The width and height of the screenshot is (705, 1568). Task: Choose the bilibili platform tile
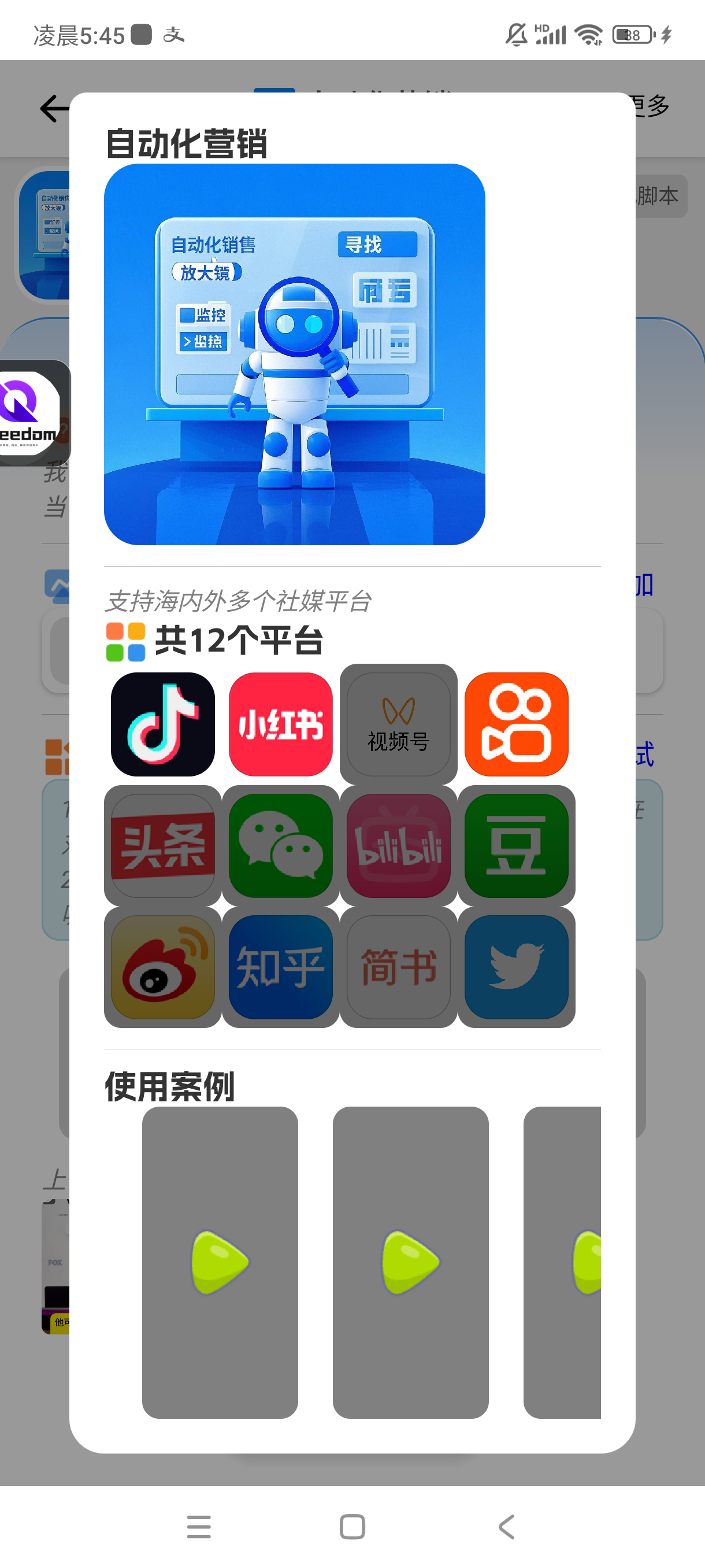pyautogui.click(x=398, y=845)
